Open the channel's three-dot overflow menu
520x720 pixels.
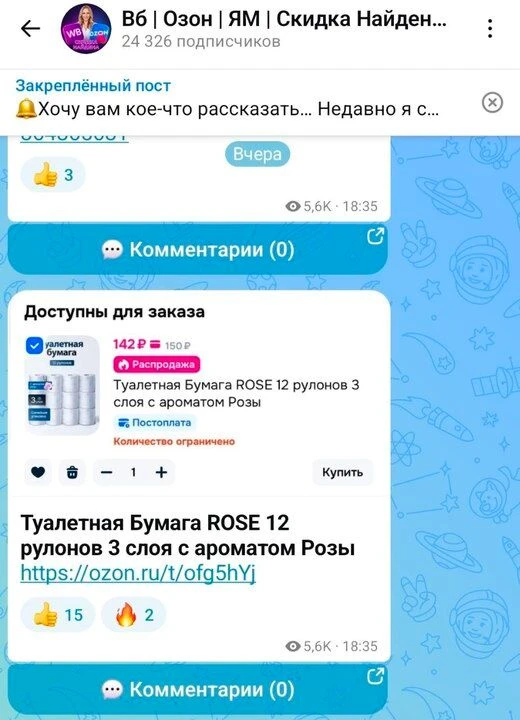(490, 29)
